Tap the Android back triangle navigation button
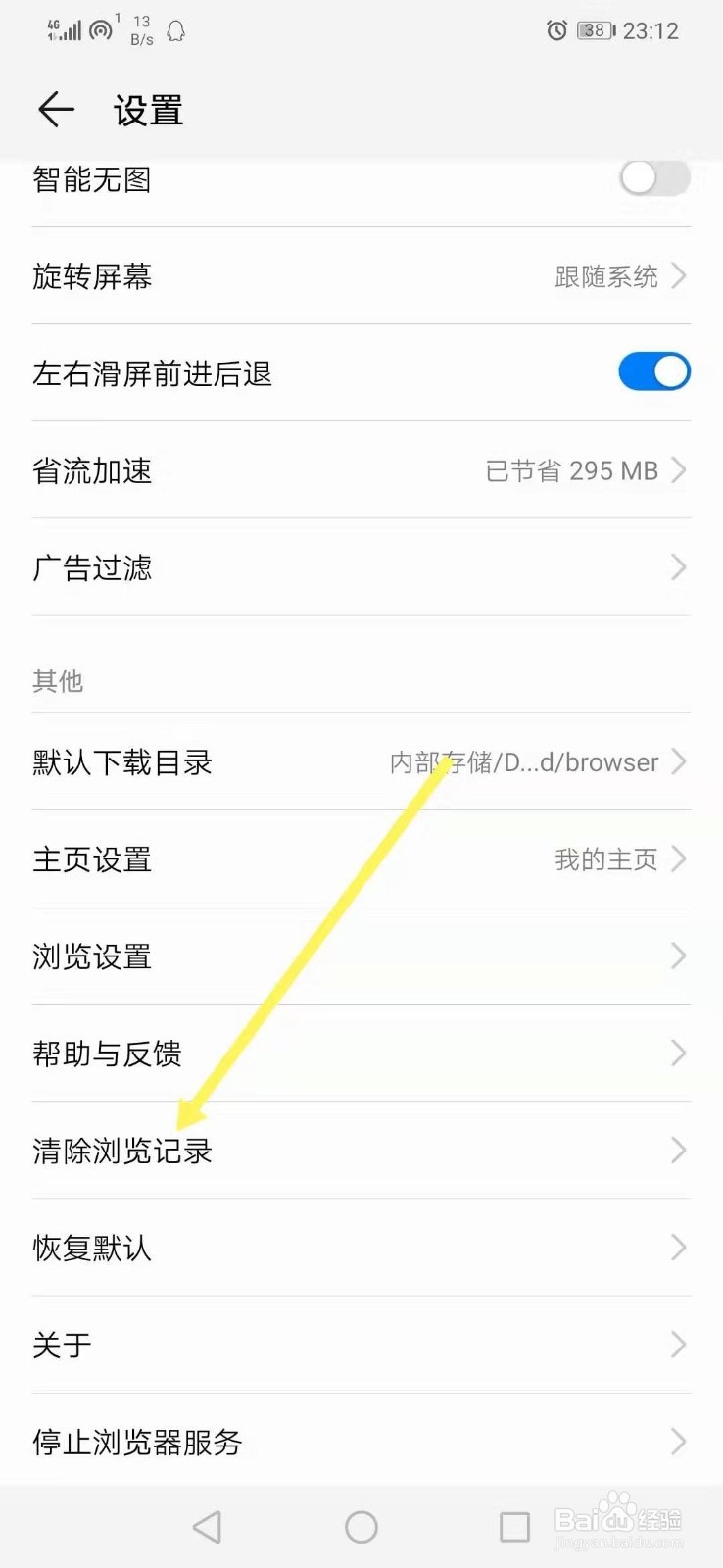 click(x=206, y=1526)
